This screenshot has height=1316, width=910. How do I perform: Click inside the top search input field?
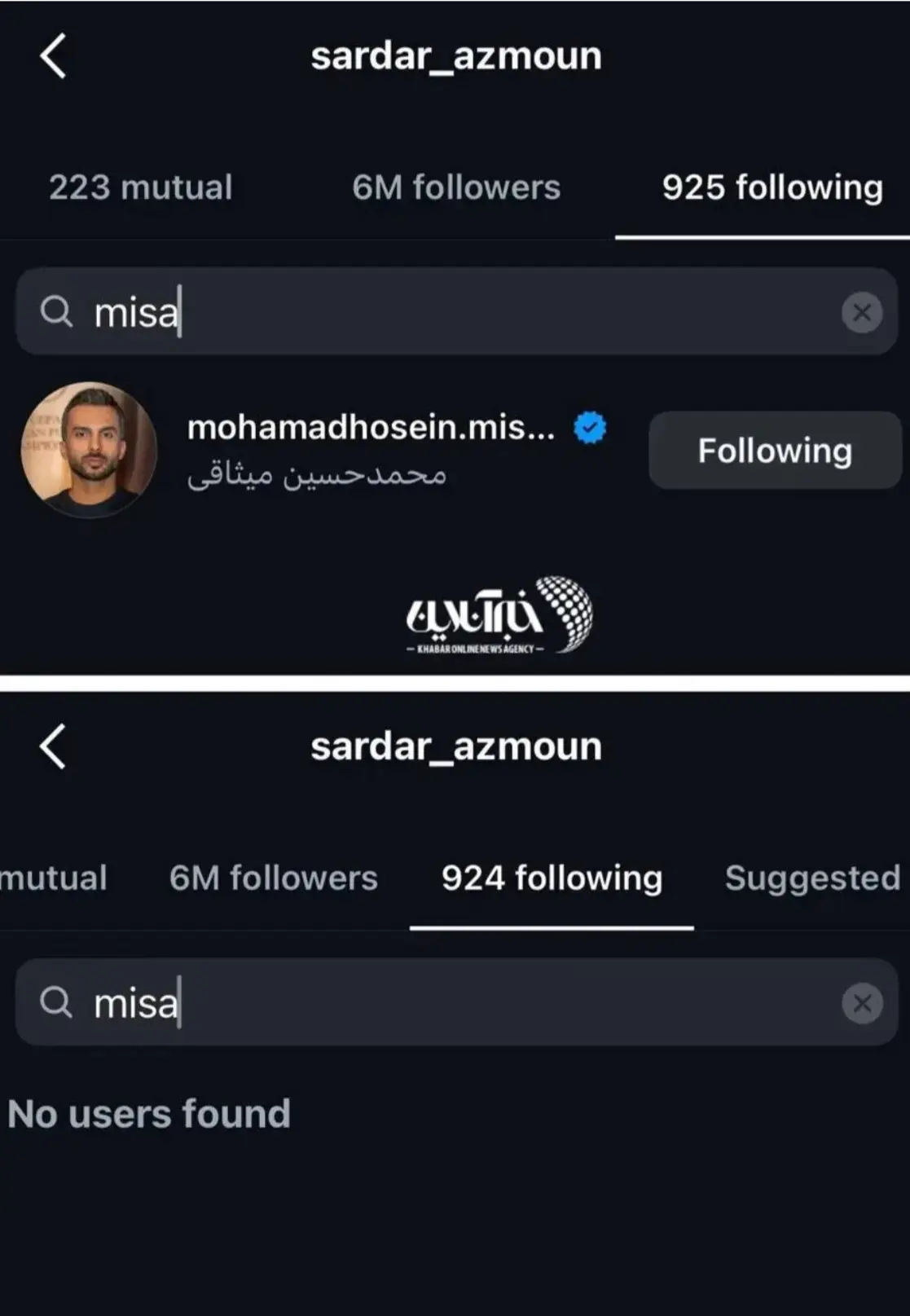click(326, 310)
